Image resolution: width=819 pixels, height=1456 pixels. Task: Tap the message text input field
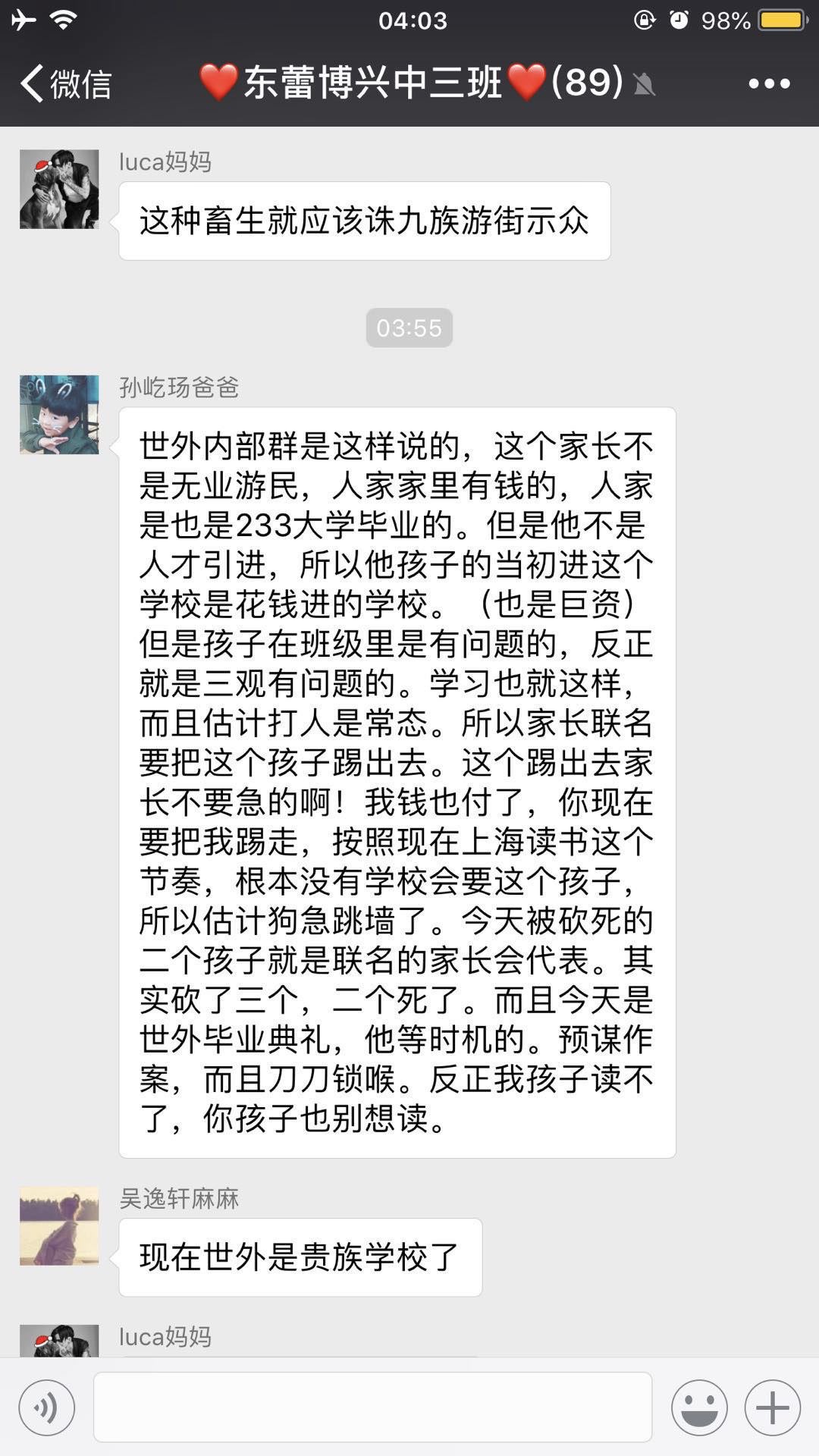pos(372,1407)
